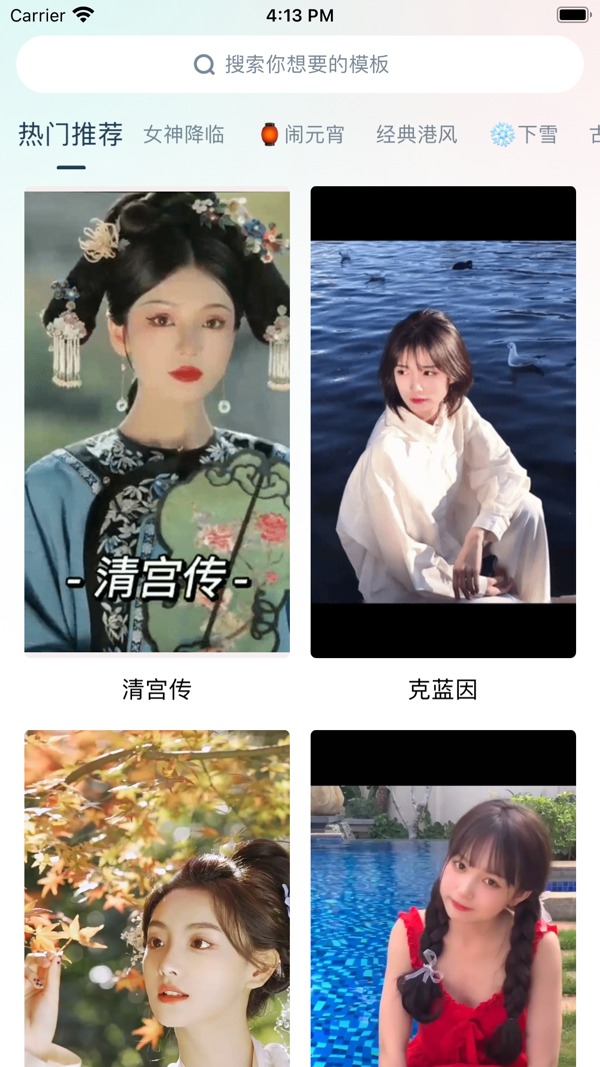Screen dimensions: 600x1067
Task: Go to the 下雪 tab
Action: pos(524,135)
